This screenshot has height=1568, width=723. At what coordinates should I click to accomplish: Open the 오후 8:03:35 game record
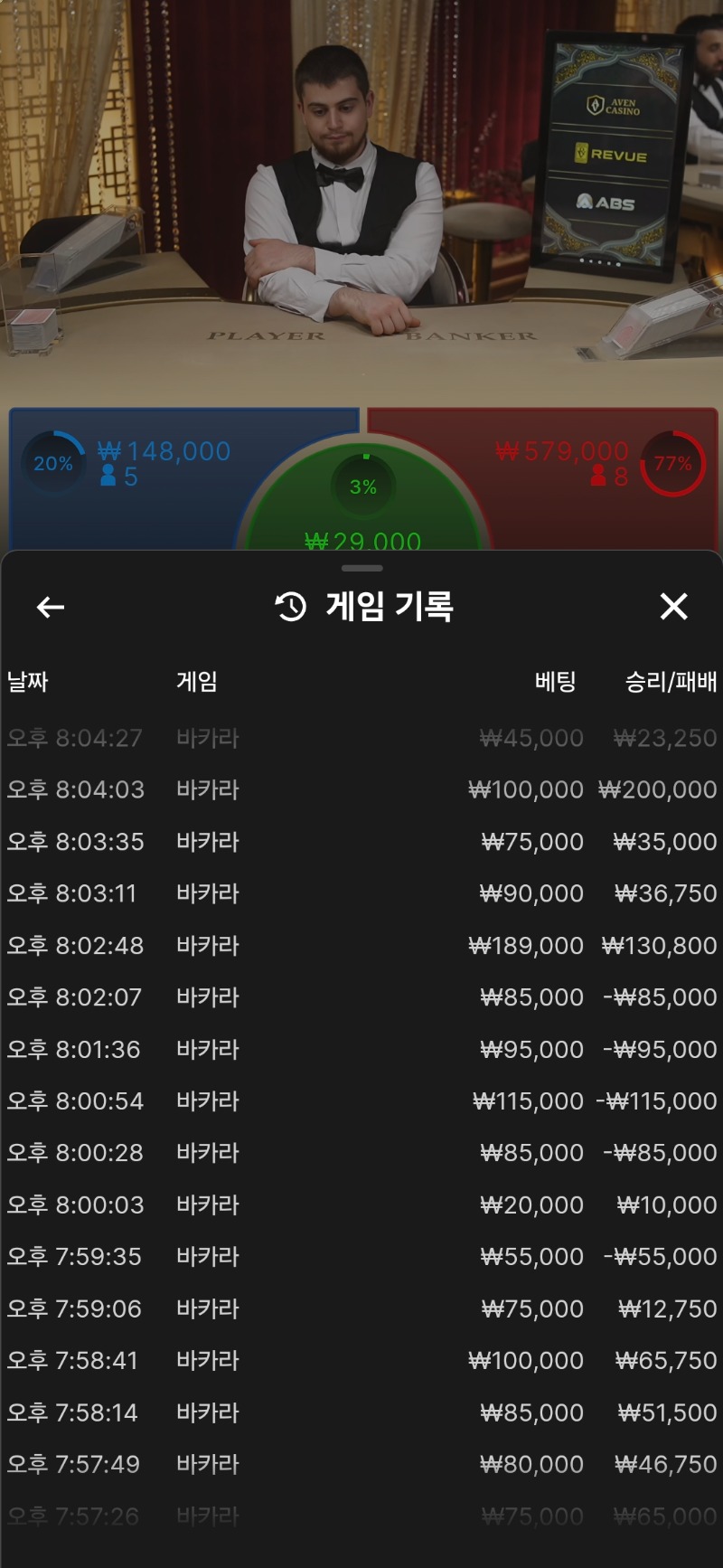tap(361, 842)
